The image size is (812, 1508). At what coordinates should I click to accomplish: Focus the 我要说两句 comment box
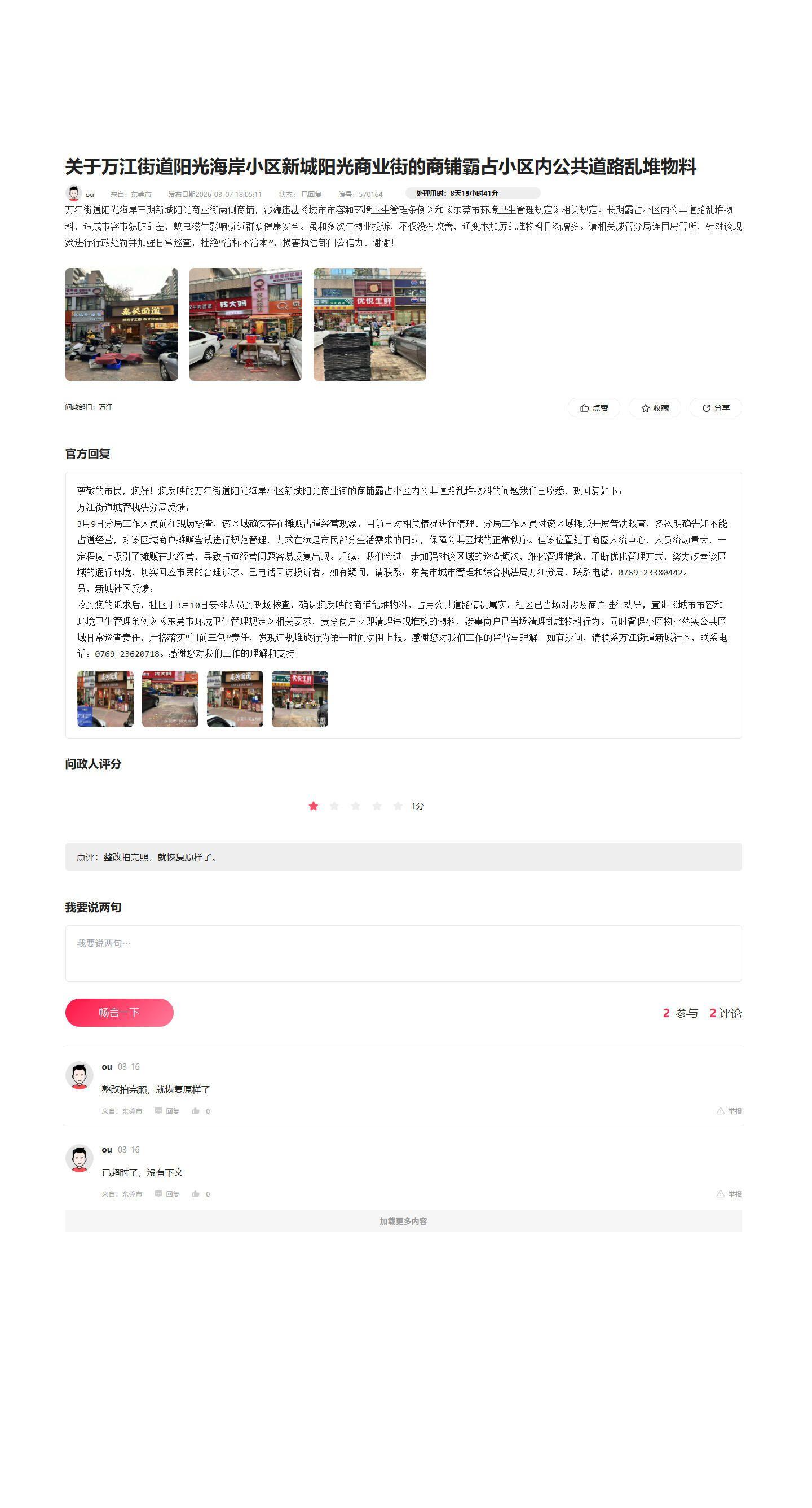[x=403, y=953]
